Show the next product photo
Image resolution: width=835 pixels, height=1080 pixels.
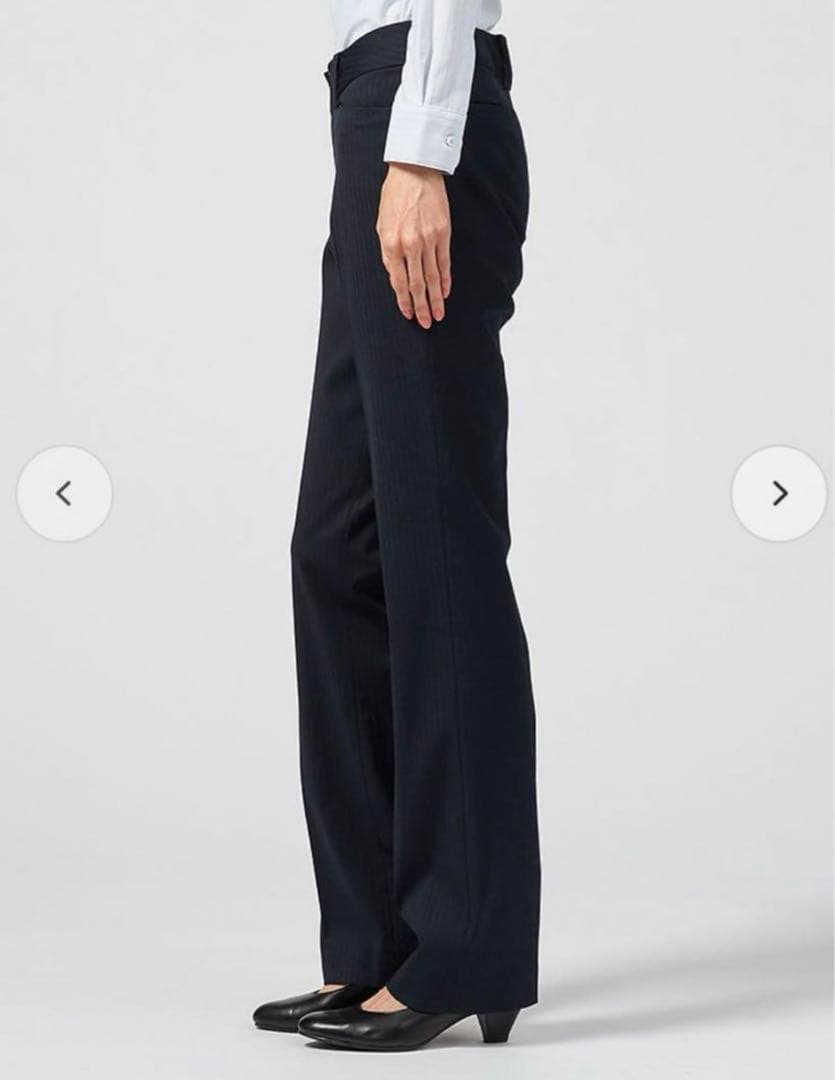point(779,493)
